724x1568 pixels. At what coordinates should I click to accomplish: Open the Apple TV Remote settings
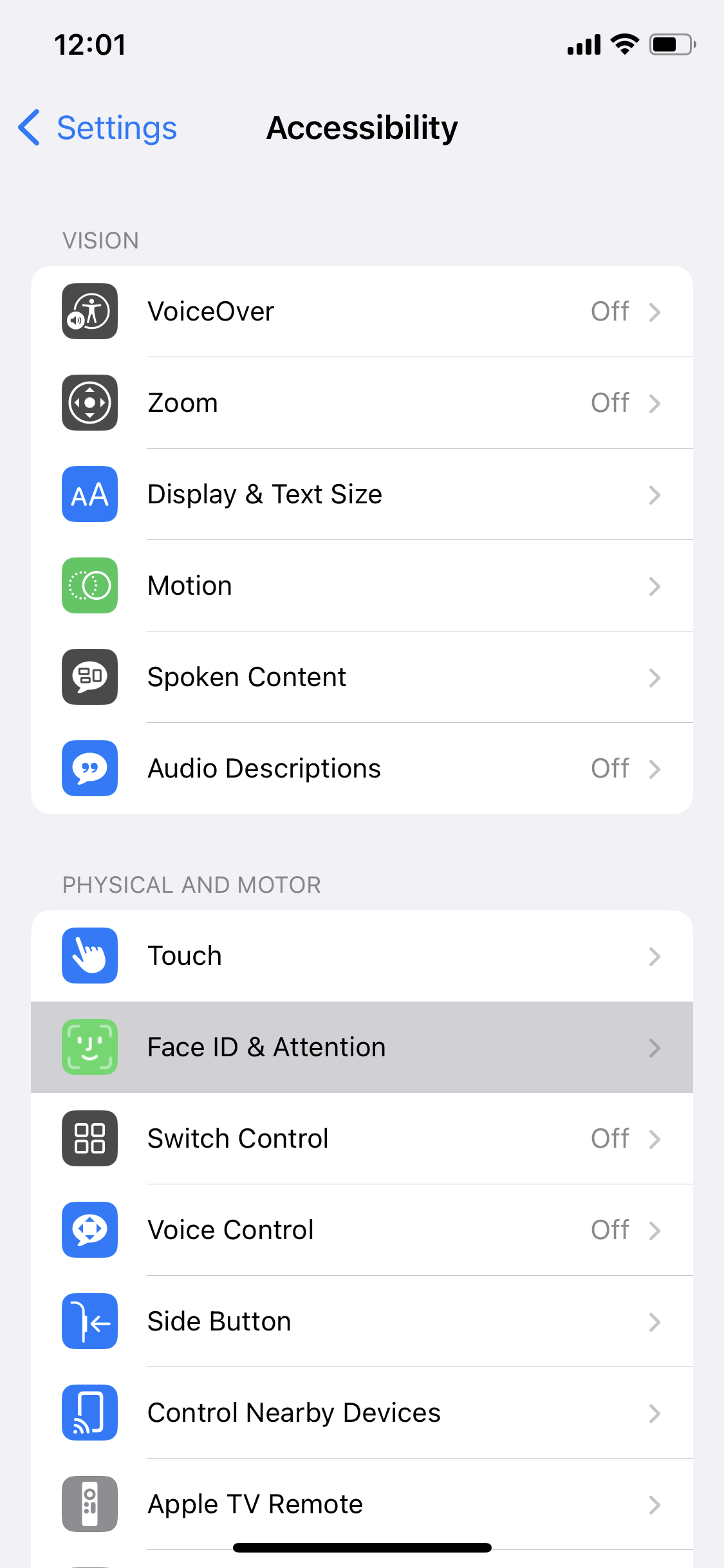362,1504
